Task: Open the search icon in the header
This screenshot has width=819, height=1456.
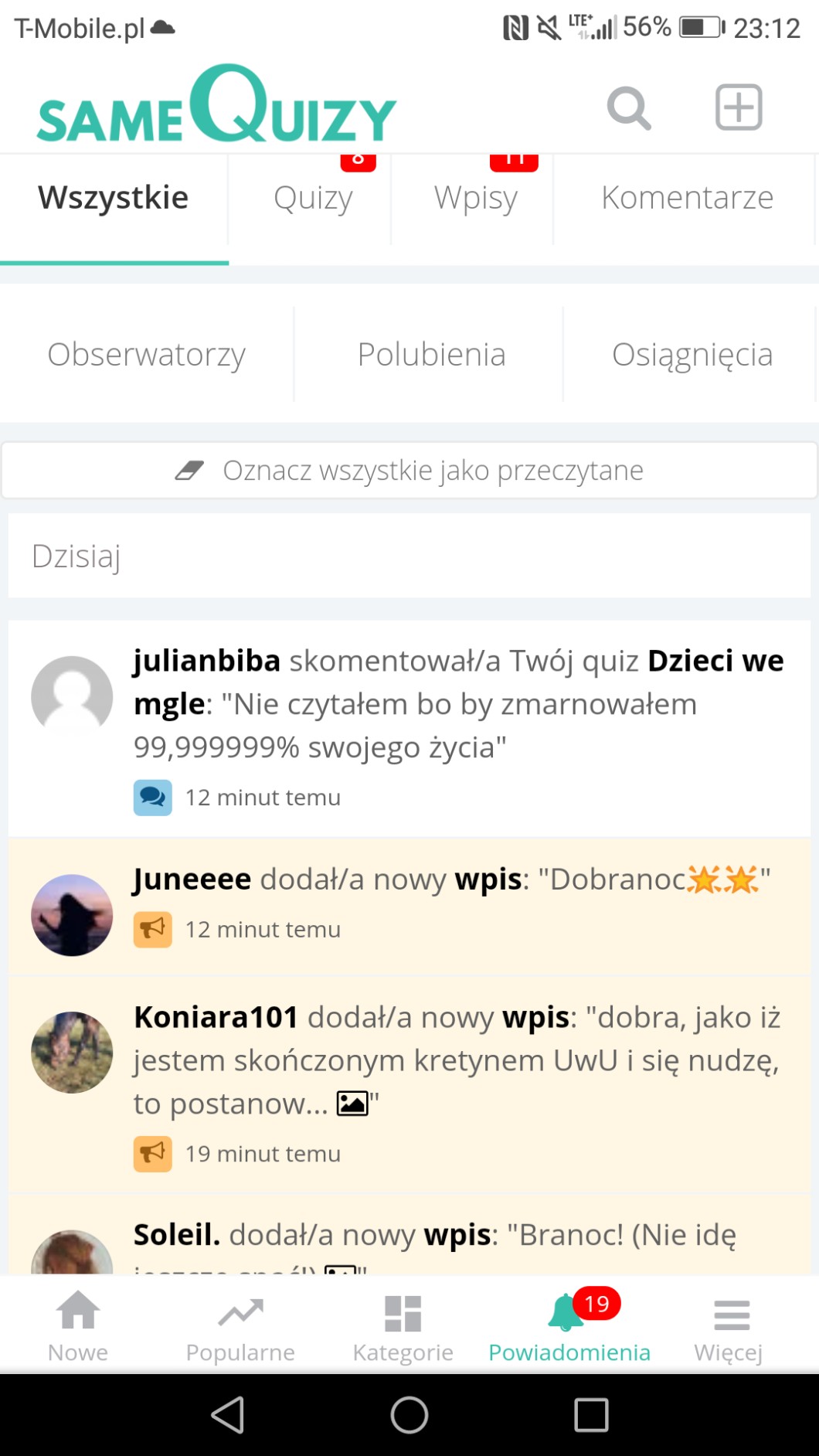Action: [x=629, y=107]
